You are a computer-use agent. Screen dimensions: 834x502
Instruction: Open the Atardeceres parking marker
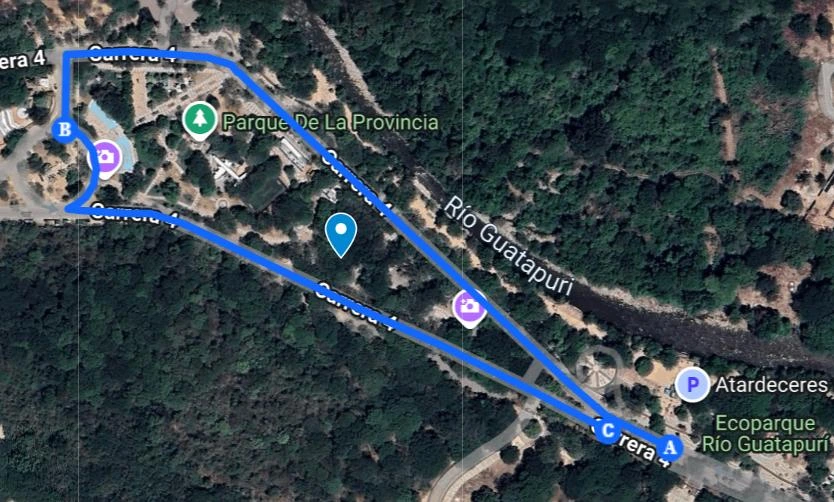[692, 384]
